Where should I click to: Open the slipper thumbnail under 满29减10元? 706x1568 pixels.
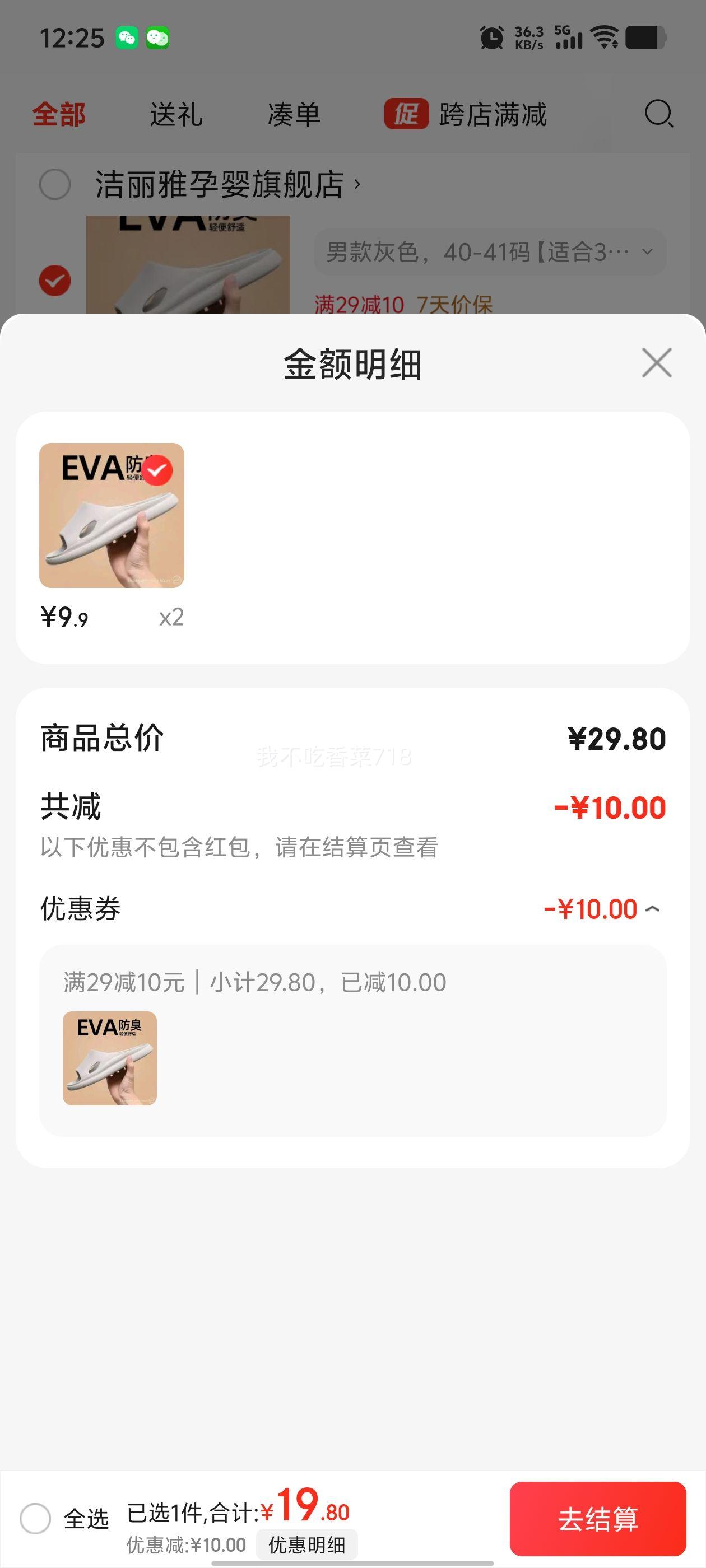[x=110, y=1058]
